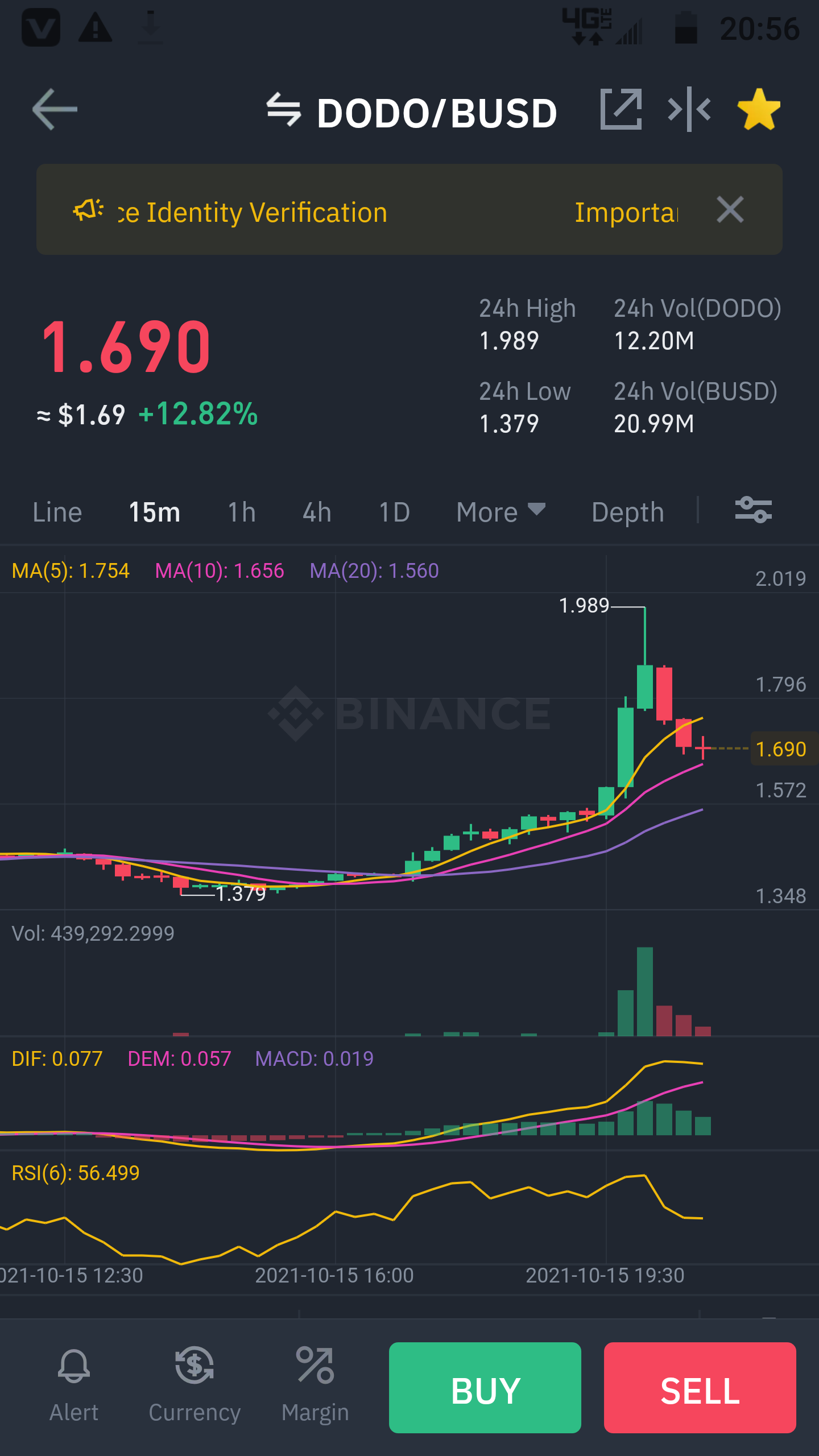Go back using the top arrow

pyautogui.click(x=55, y=110)
